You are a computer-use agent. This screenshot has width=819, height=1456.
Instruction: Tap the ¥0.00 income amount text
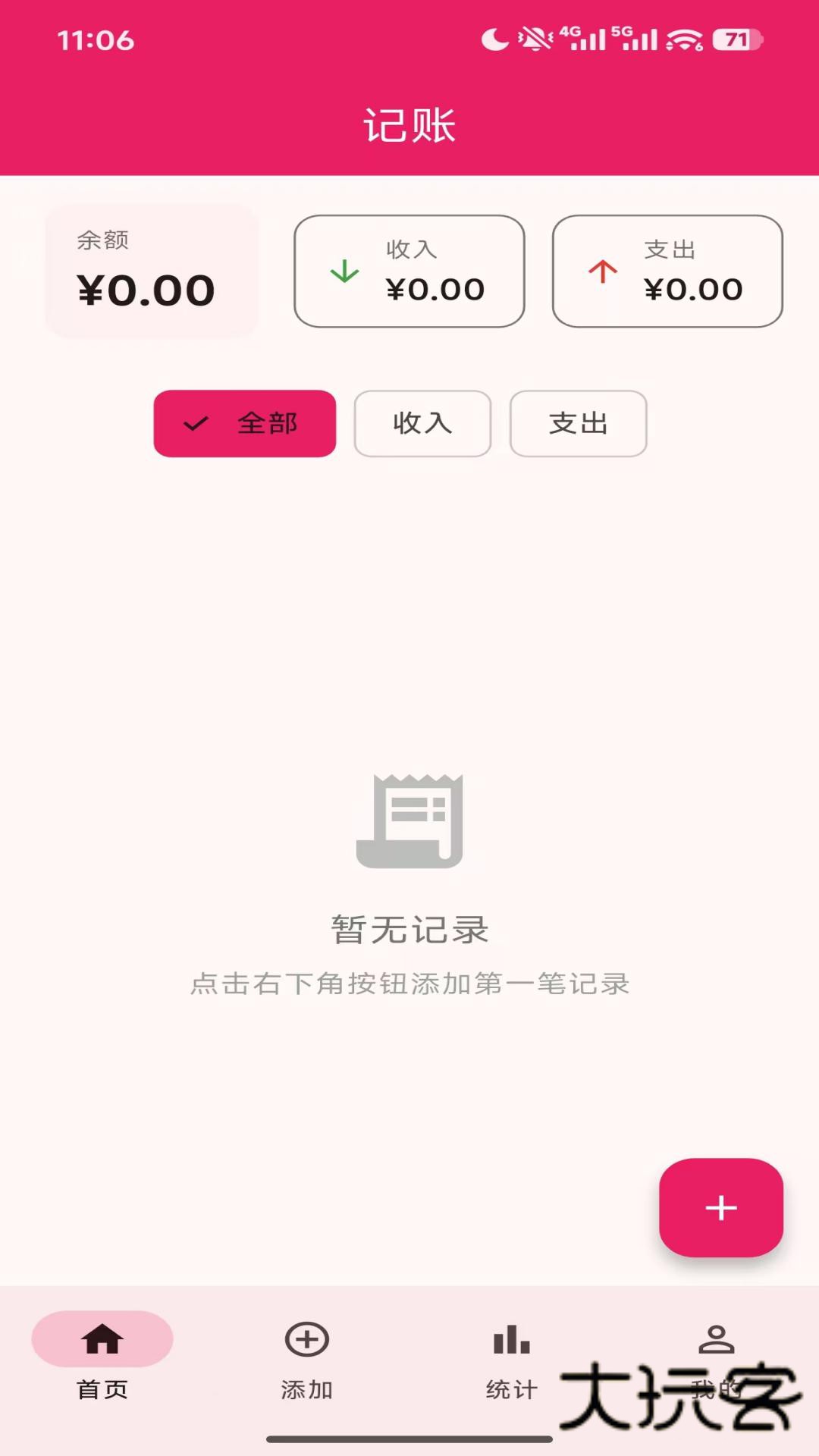pos(435,288)
